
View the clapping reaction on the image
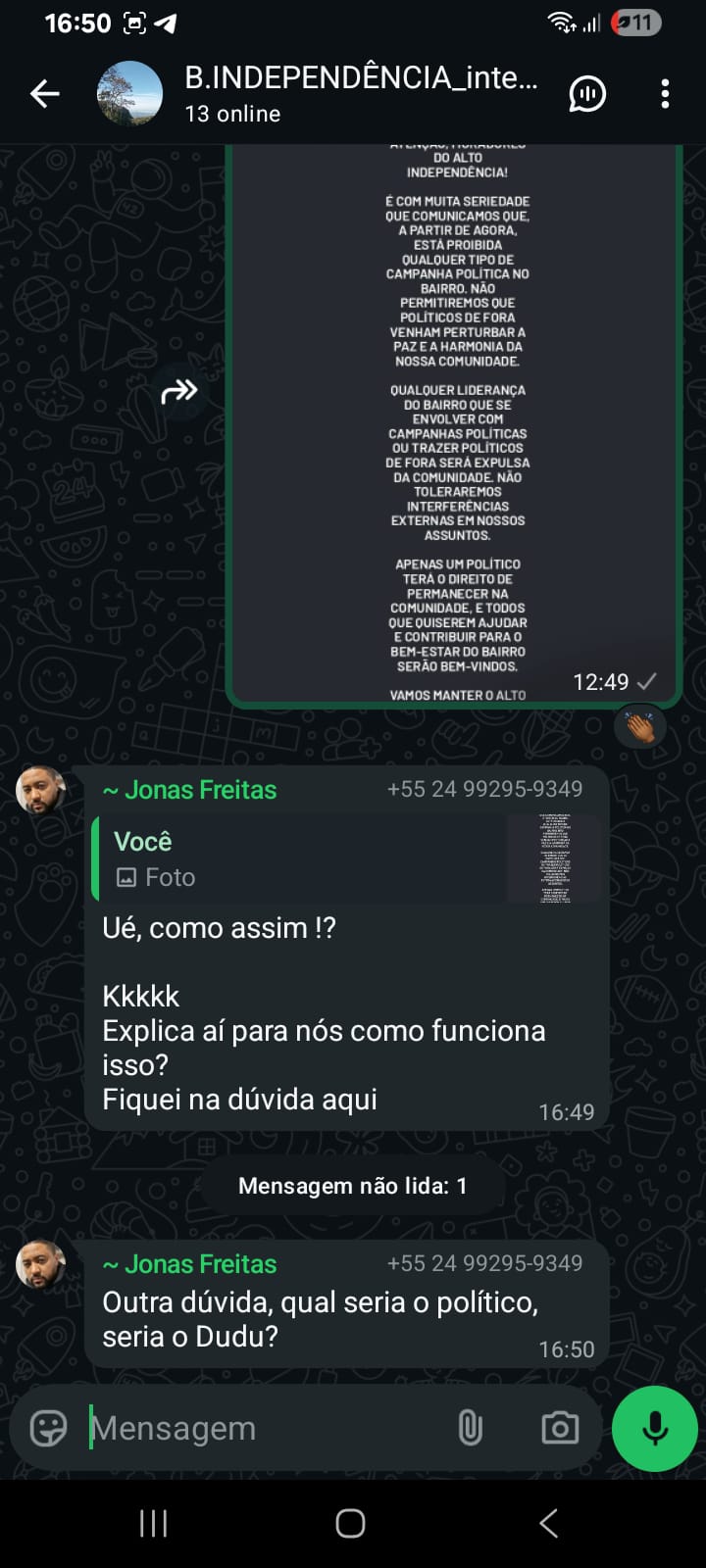click(640, 728)
